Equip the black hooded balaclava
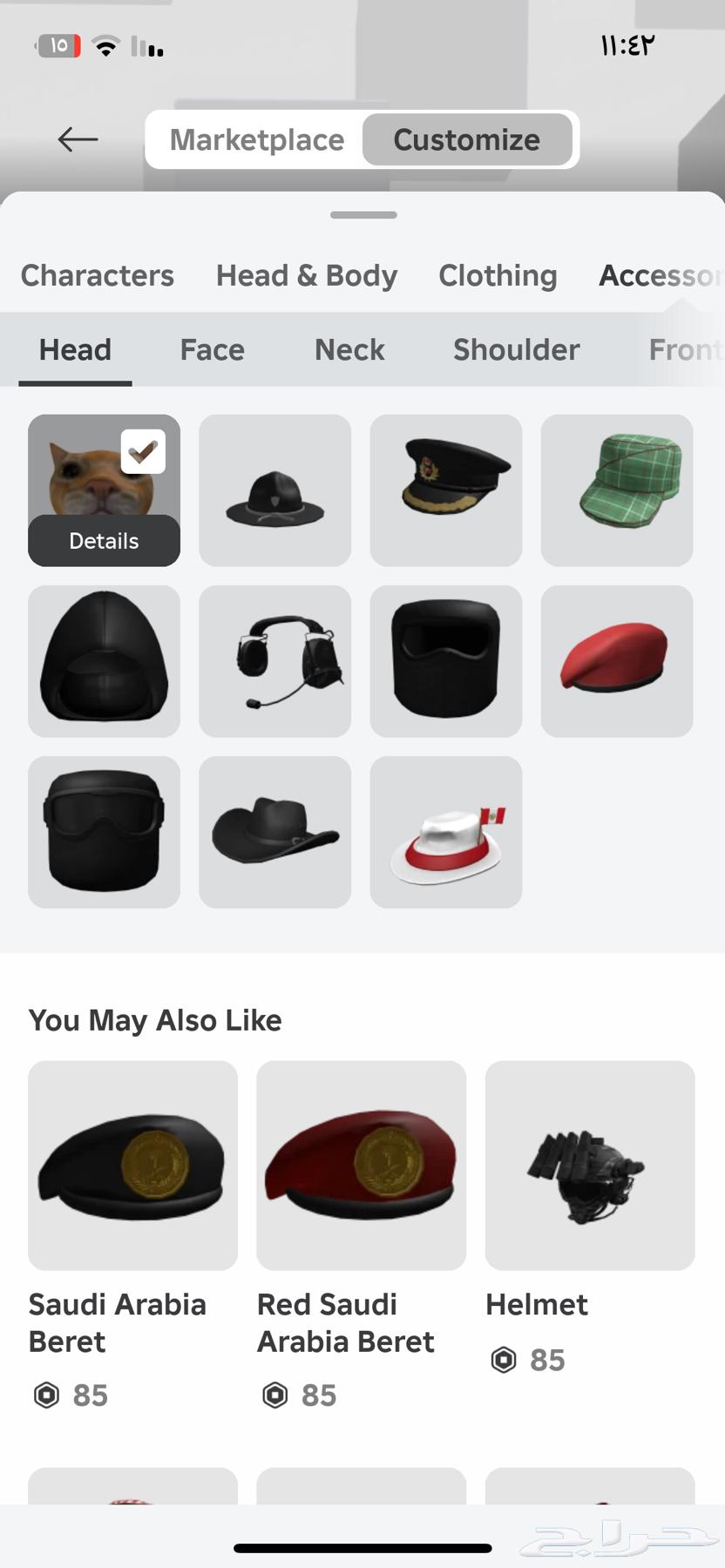Screen dimensions: 725x1568 (x=104, y=661)
